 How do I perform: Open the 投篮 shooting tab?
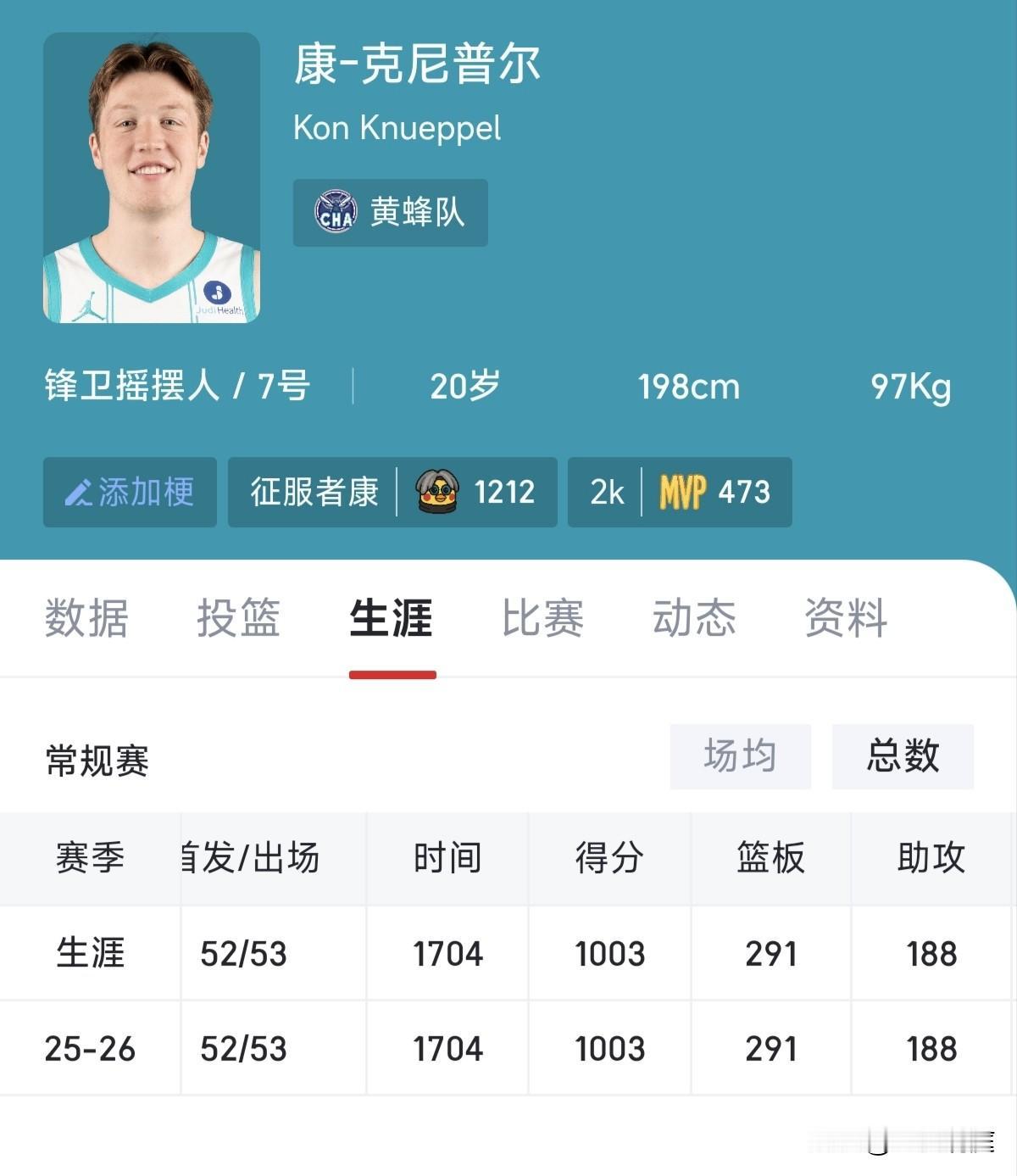point(240,620)
